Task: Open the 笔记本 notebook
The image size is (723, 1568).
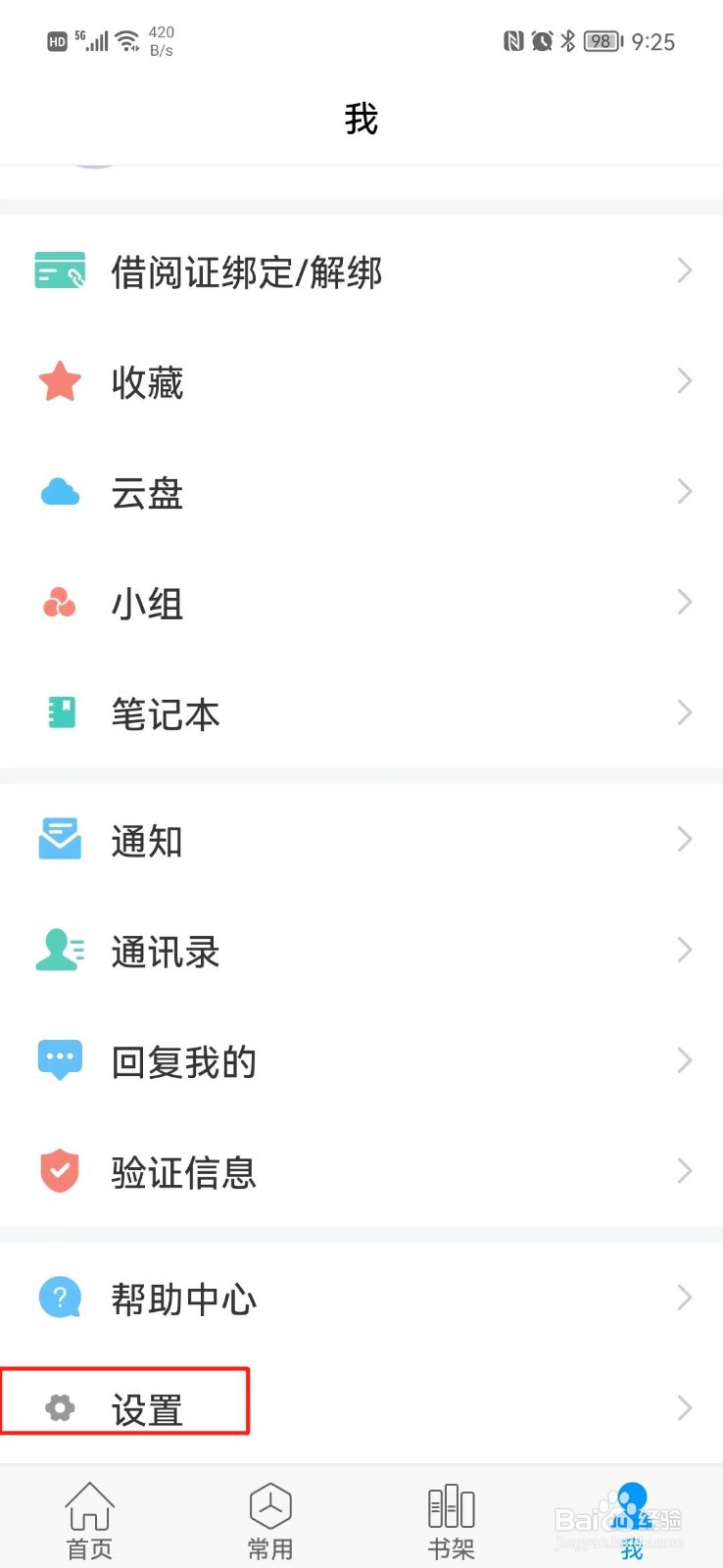Action: coord(361,713)
